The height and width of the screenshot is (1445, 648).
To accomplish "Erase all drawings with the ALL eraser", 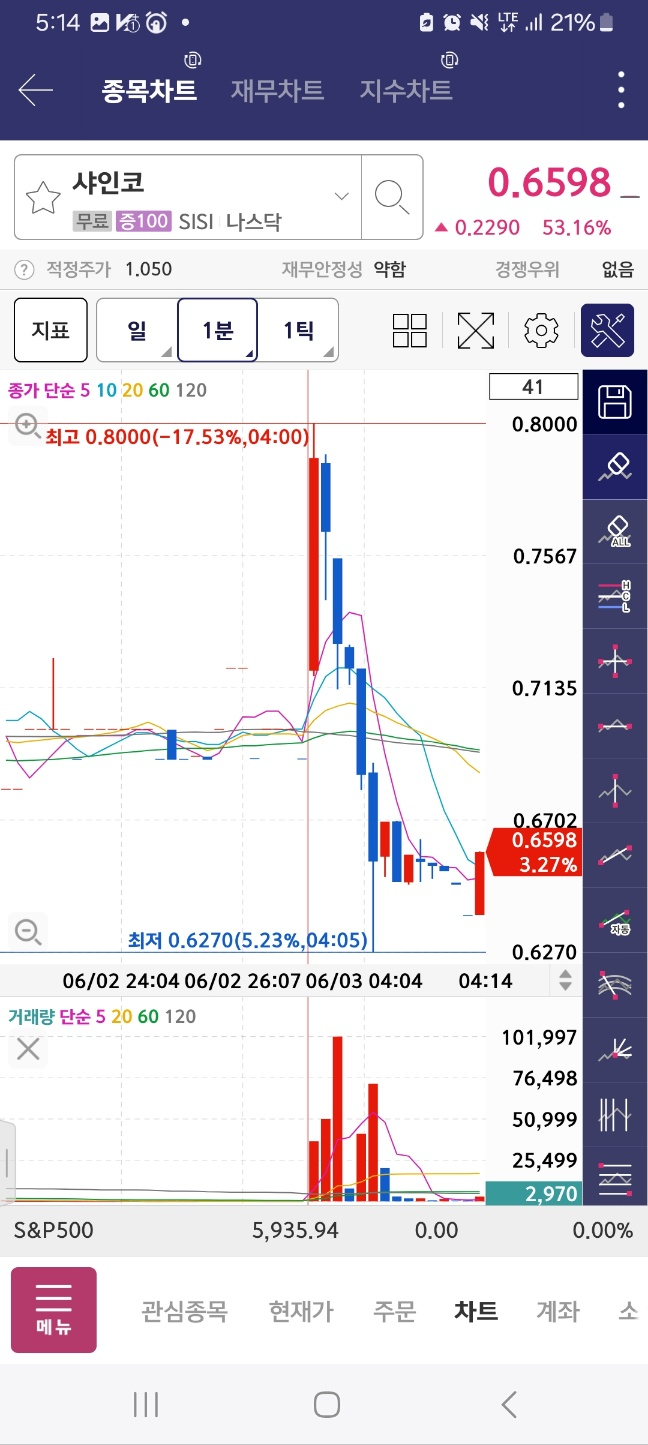I will click(x=615, y=530).
